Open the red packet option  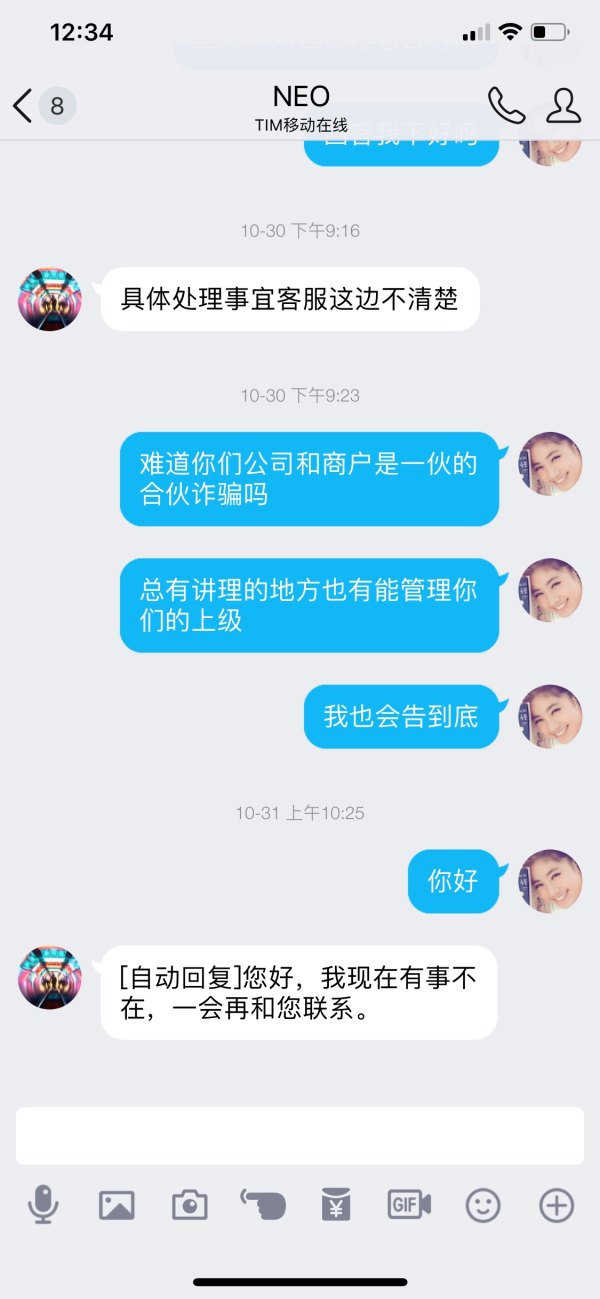pos(336,1205)
